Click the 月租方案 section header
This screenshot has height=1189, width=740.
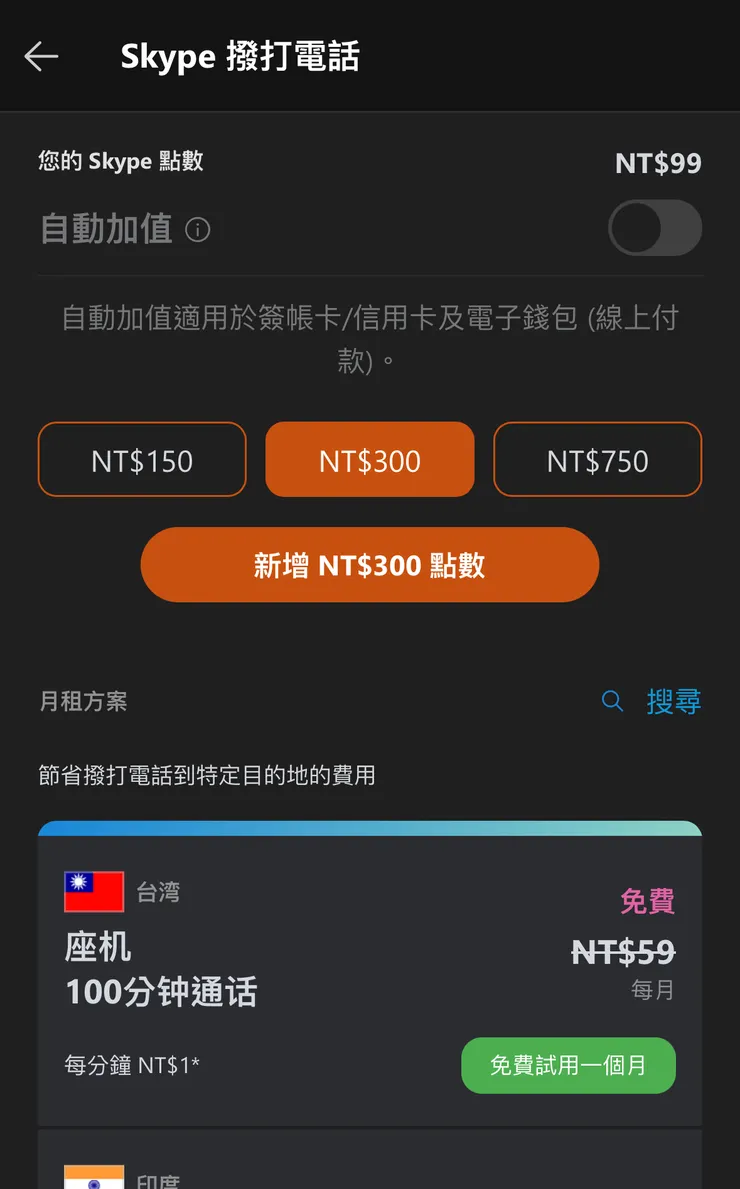point(83,701)
